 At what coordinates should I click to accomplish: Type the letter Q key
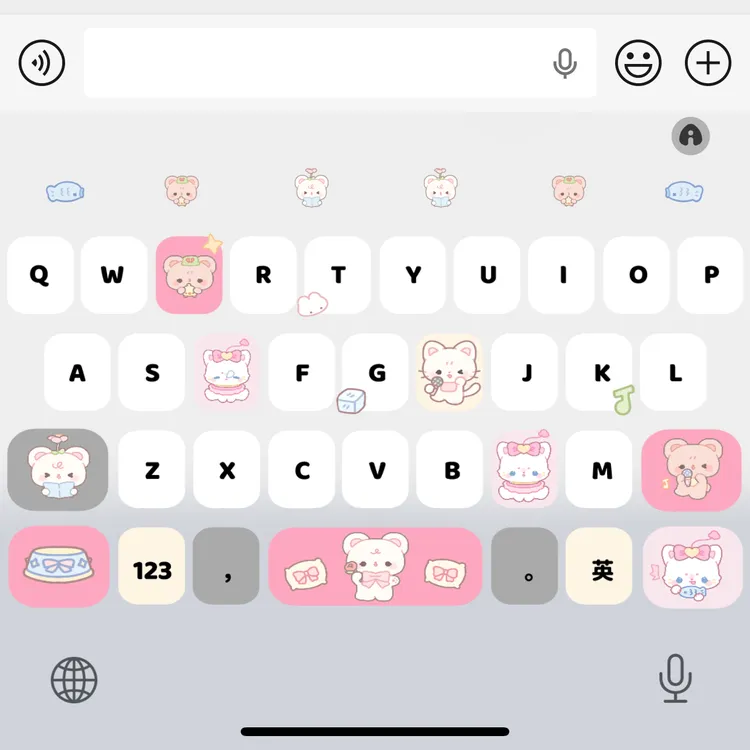(40, 275)
